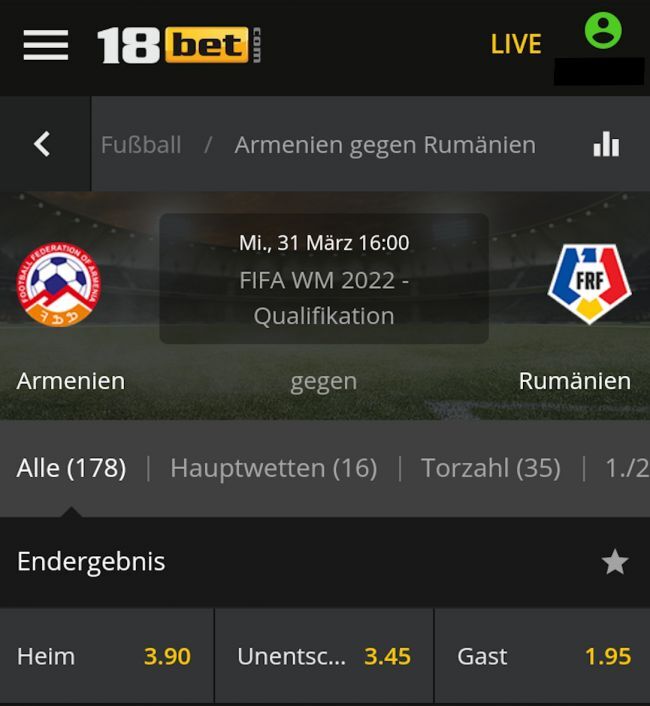Open the hamburger menu
The height and width of the screenshot is (706, 650).
click(x=45, y=45)
